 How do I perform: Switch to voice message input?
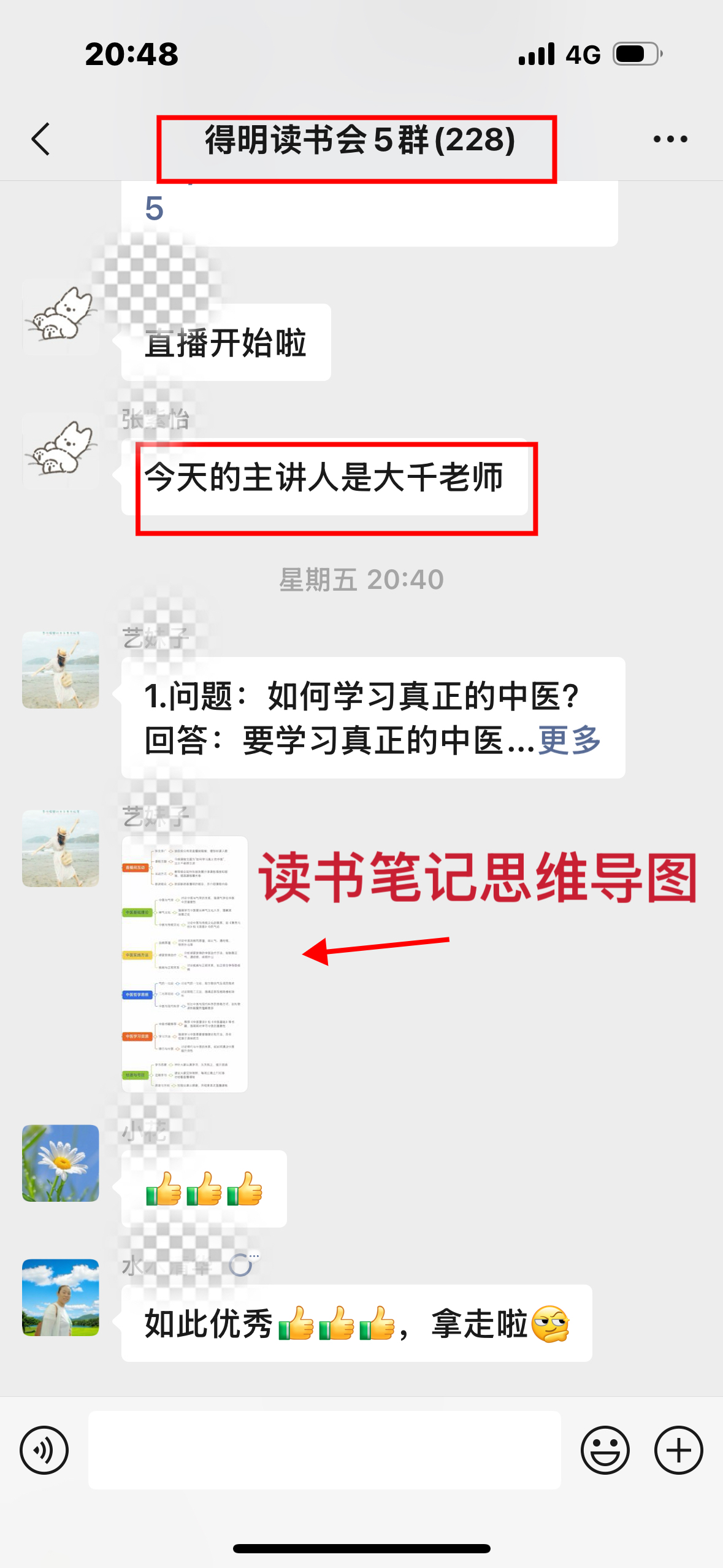click(44, 1450)
